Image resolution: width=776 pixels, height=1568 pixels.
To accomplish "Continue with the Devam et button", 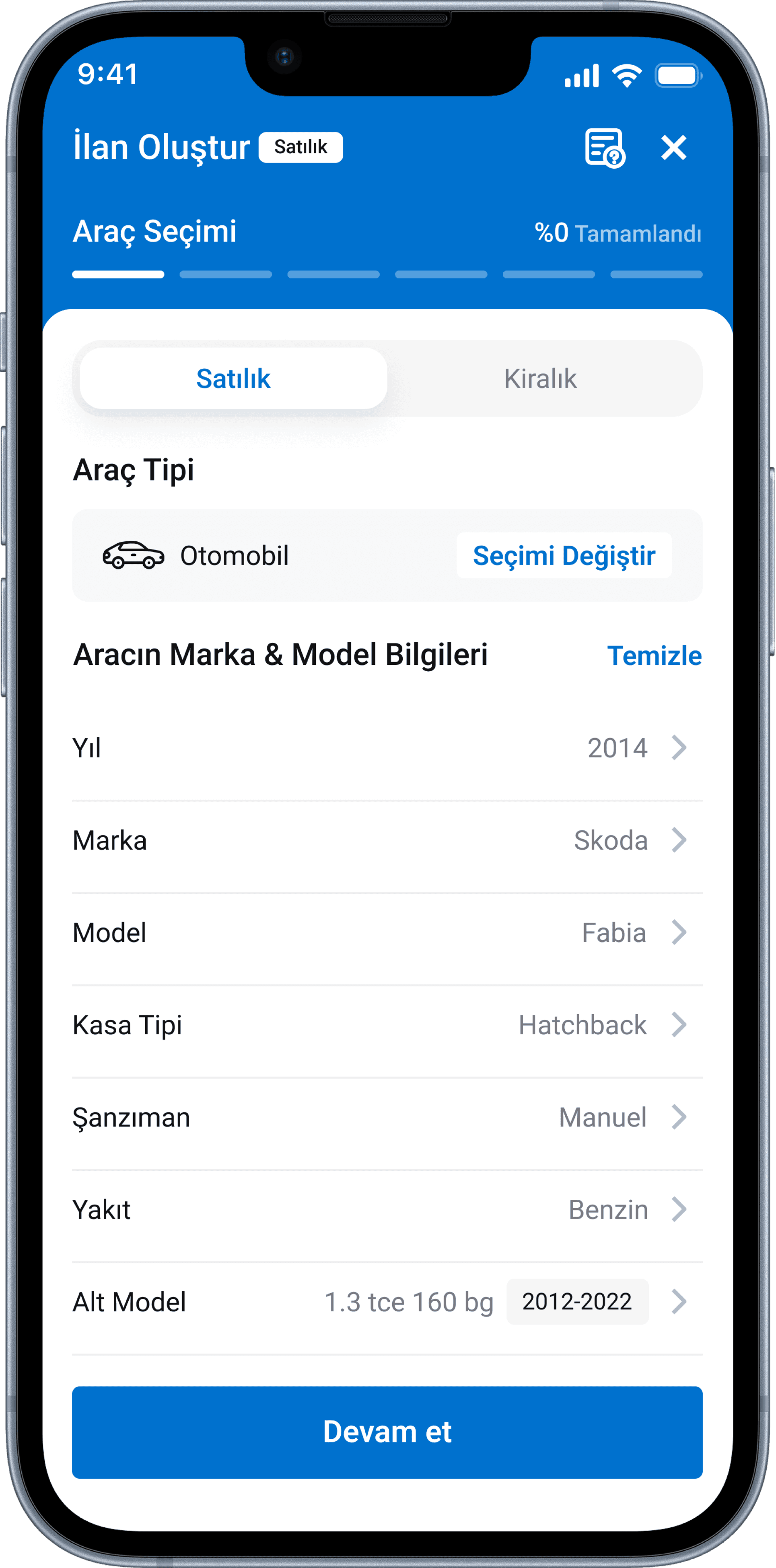I will point(387,1432).
